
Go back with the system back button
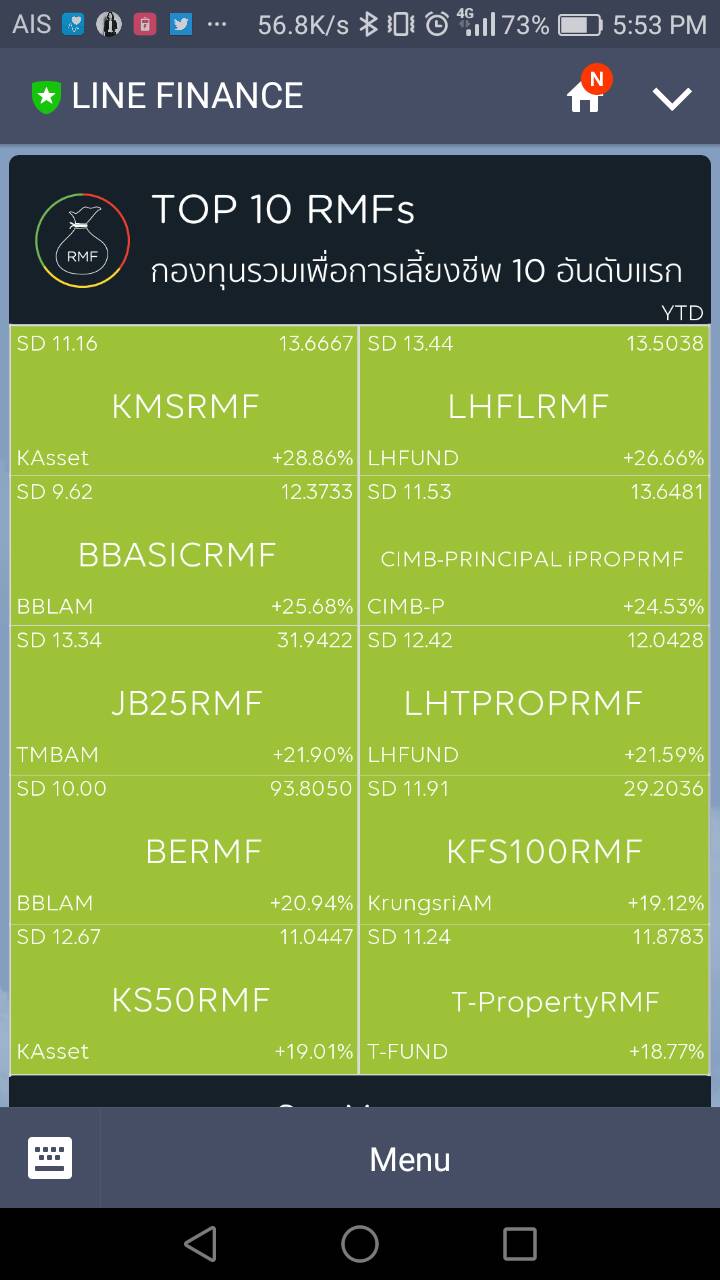click(200, 1244)
